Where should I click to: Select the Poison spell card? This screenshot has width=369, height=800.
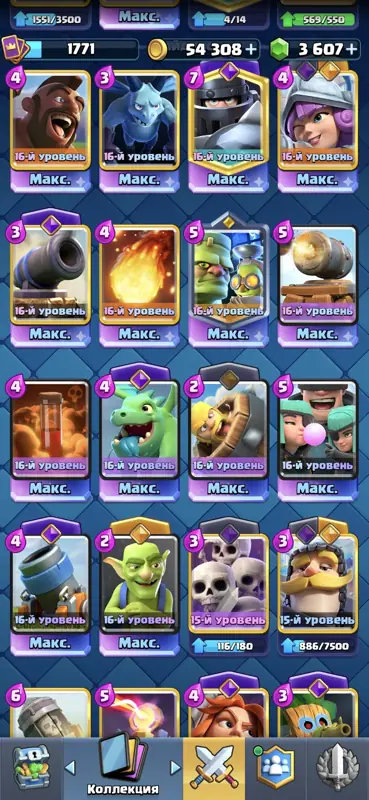[x=50, y=430]
